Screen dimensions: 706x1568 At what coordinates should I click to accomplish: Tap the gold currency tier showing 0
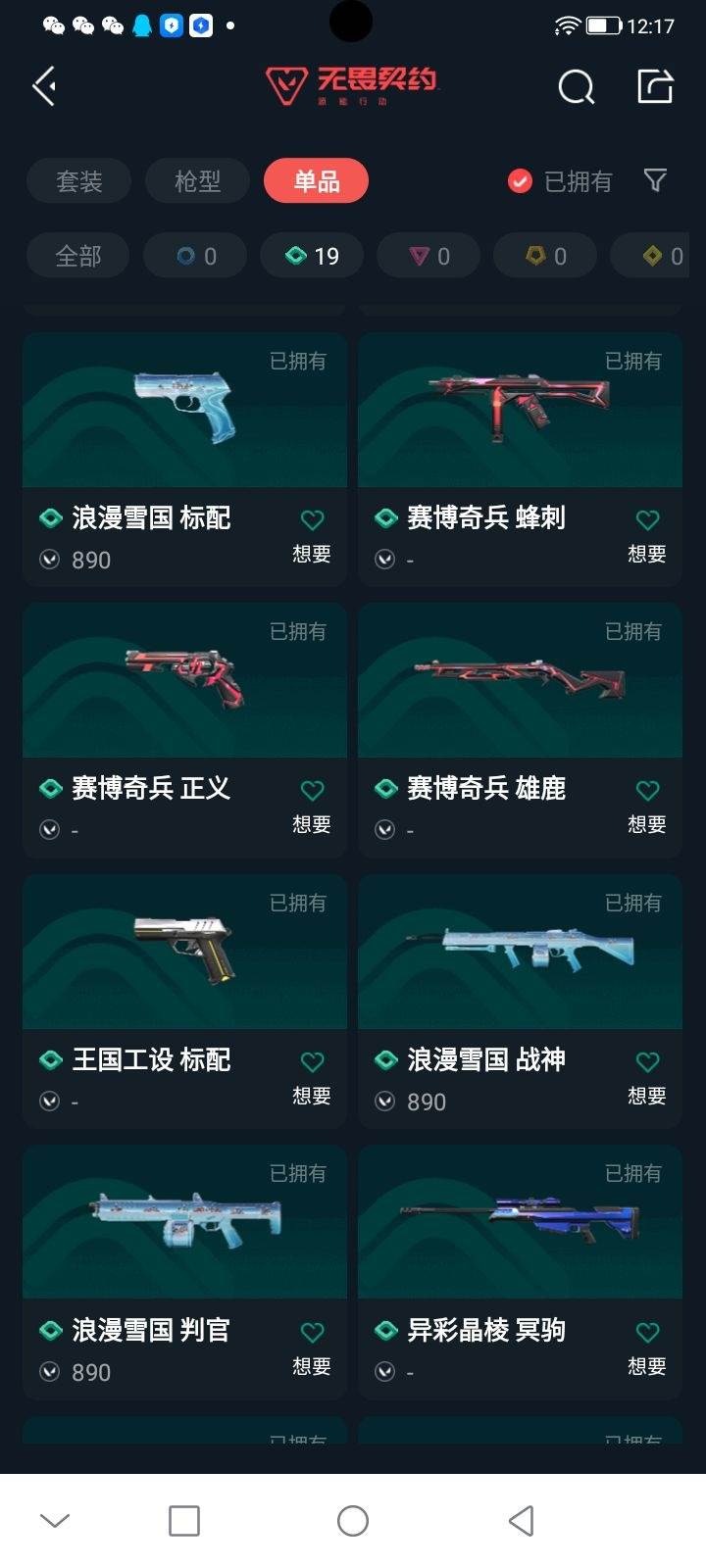click(x=545, y=255)
